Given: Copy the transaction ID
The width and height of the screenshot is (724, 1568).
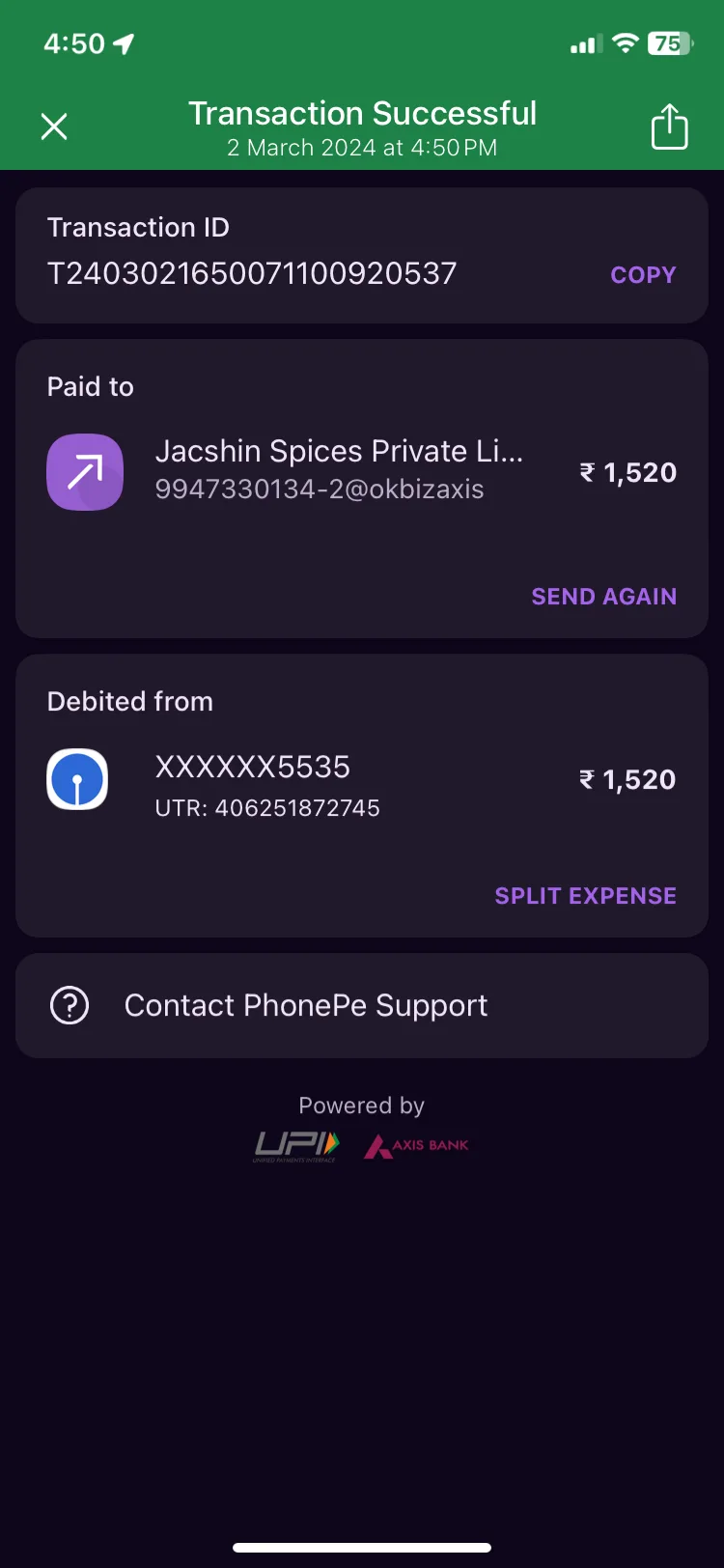Looking at the screenshot, I should (x=643, y=275).
